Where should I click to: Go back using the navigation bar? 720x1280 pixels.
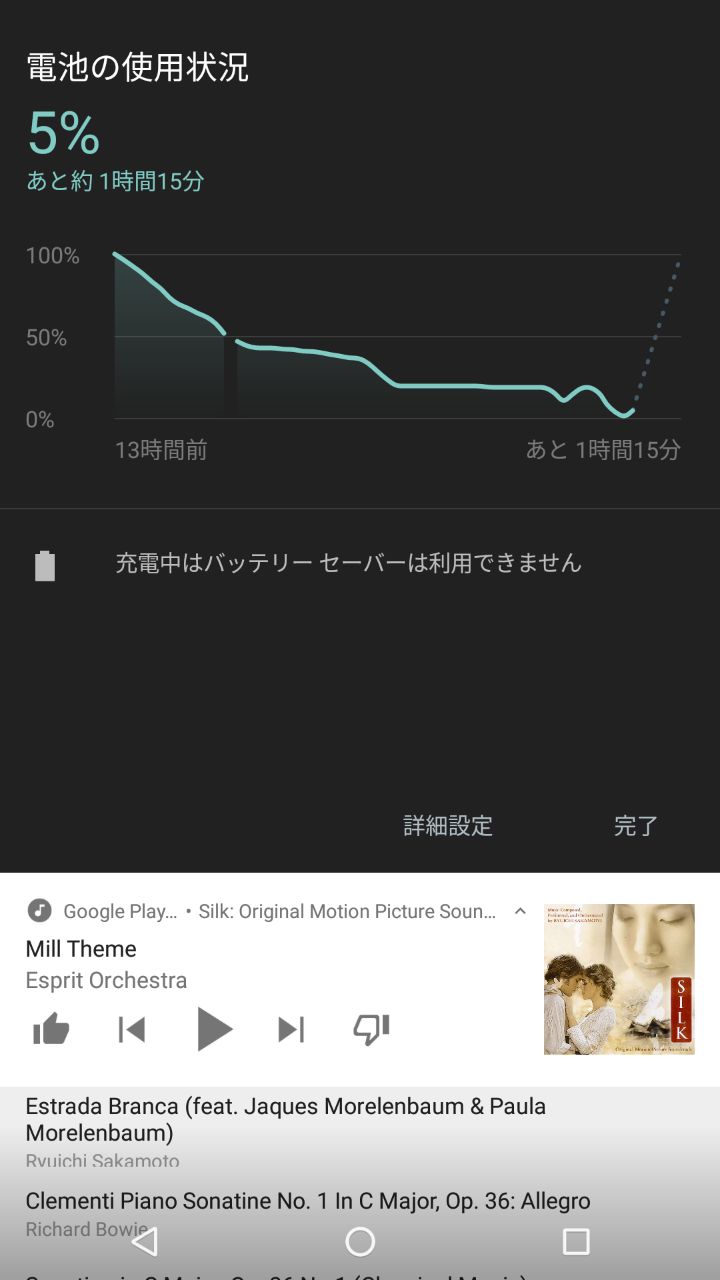(145, 1242)
